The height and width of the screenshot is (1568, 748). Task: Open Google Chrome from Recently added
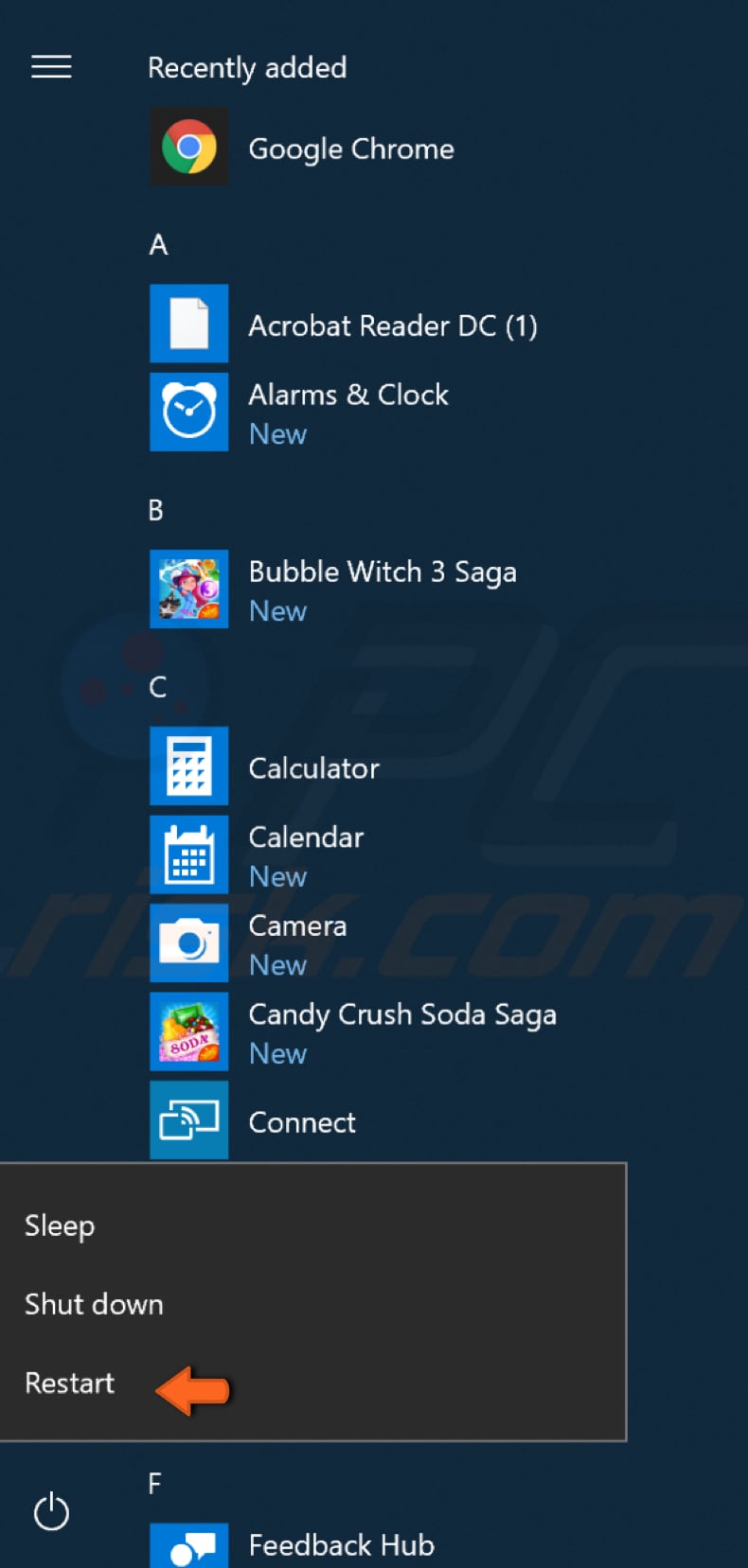[x=351, y=149]
